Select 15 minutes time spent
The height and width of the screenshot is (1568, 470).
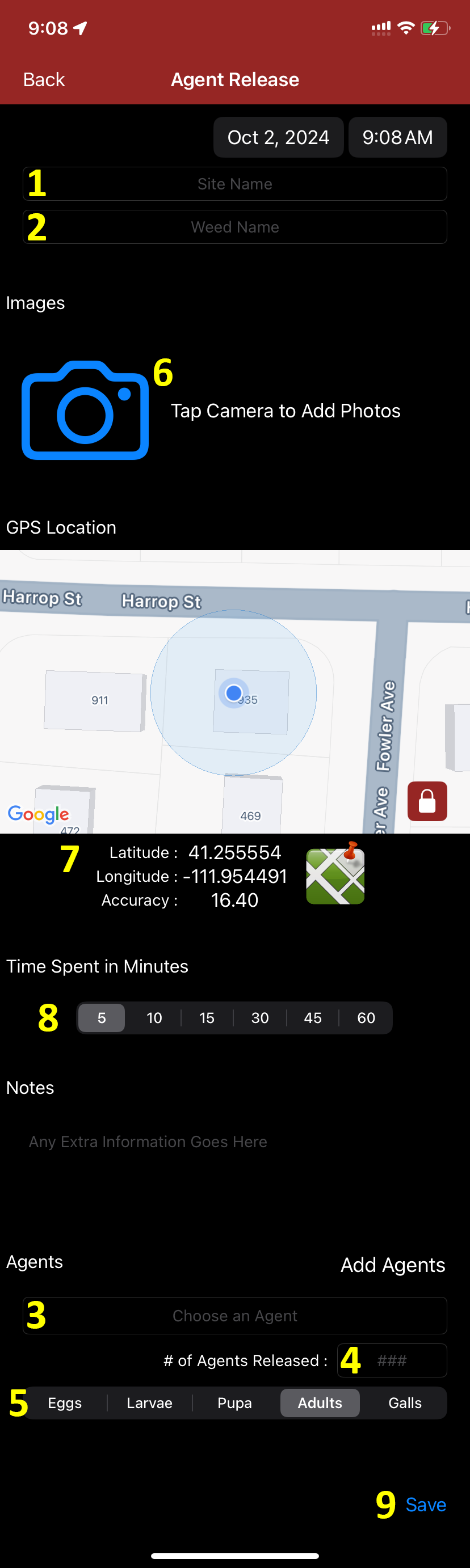[x=207, y=1018]
